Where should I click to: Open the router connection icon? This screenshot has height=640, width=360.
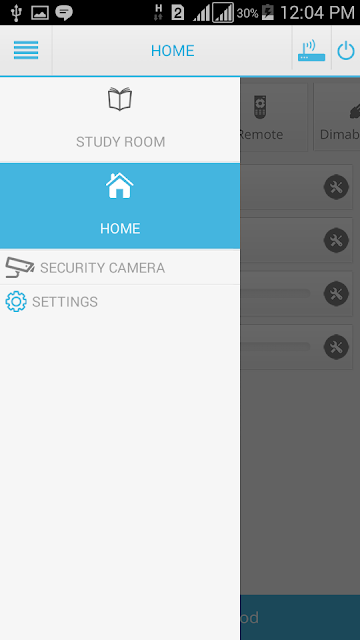311,50
